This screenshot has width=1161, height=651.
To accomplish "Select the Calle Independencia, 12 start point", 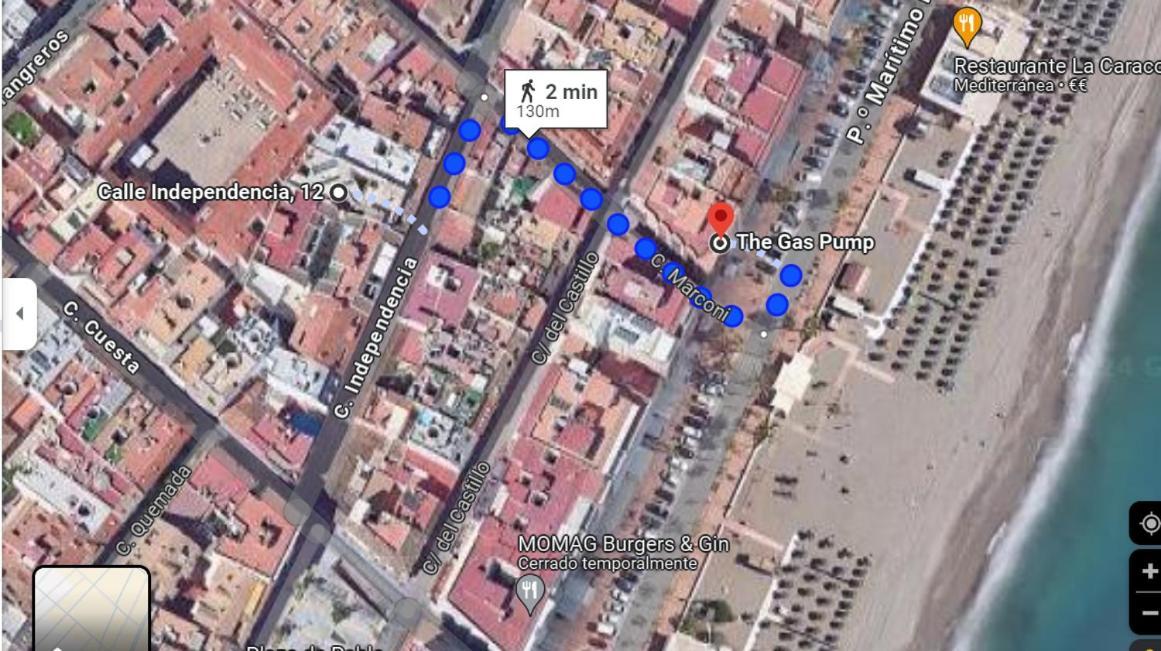I will [x=339, y=191].
